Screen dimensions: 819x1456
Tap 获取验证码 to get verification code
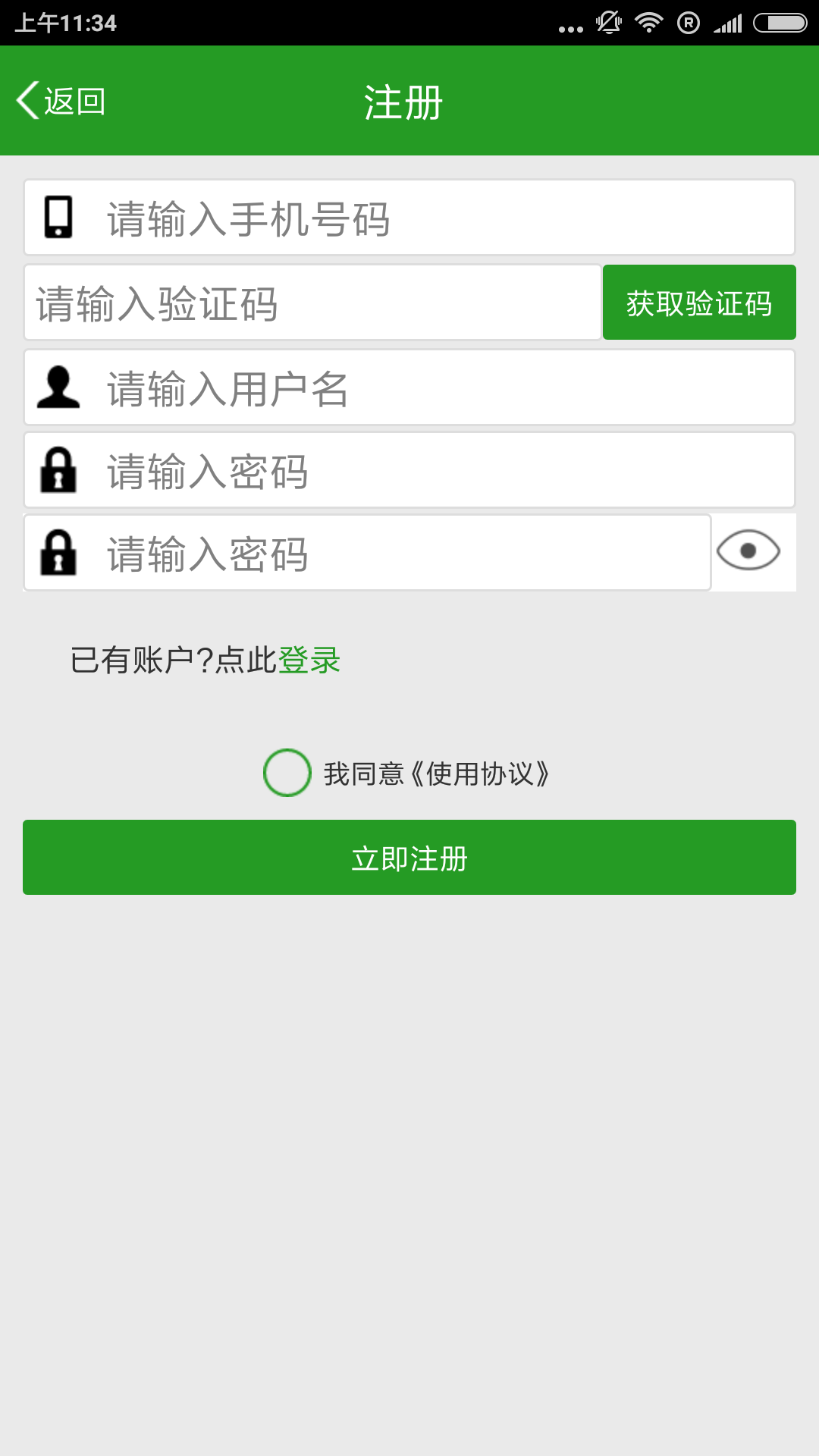pyautogui.click(x=698, y=303)
